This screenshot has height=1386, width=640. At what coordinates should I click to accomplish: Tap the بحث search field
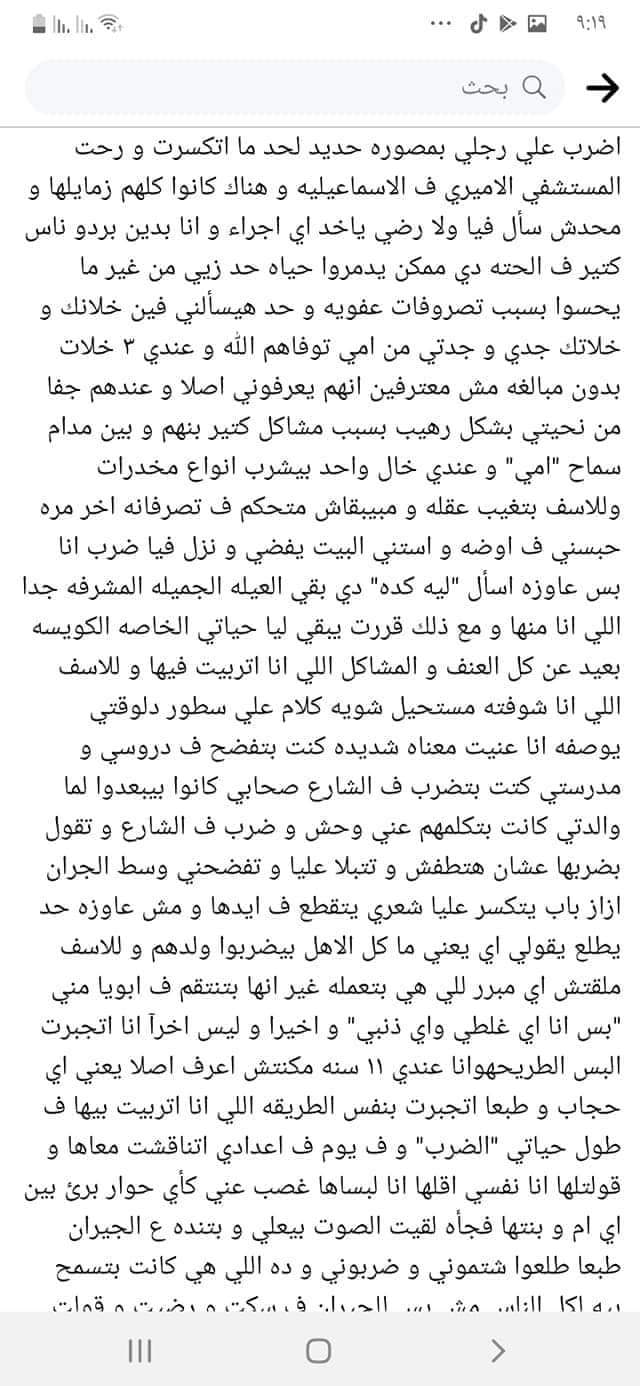(295, 88)
